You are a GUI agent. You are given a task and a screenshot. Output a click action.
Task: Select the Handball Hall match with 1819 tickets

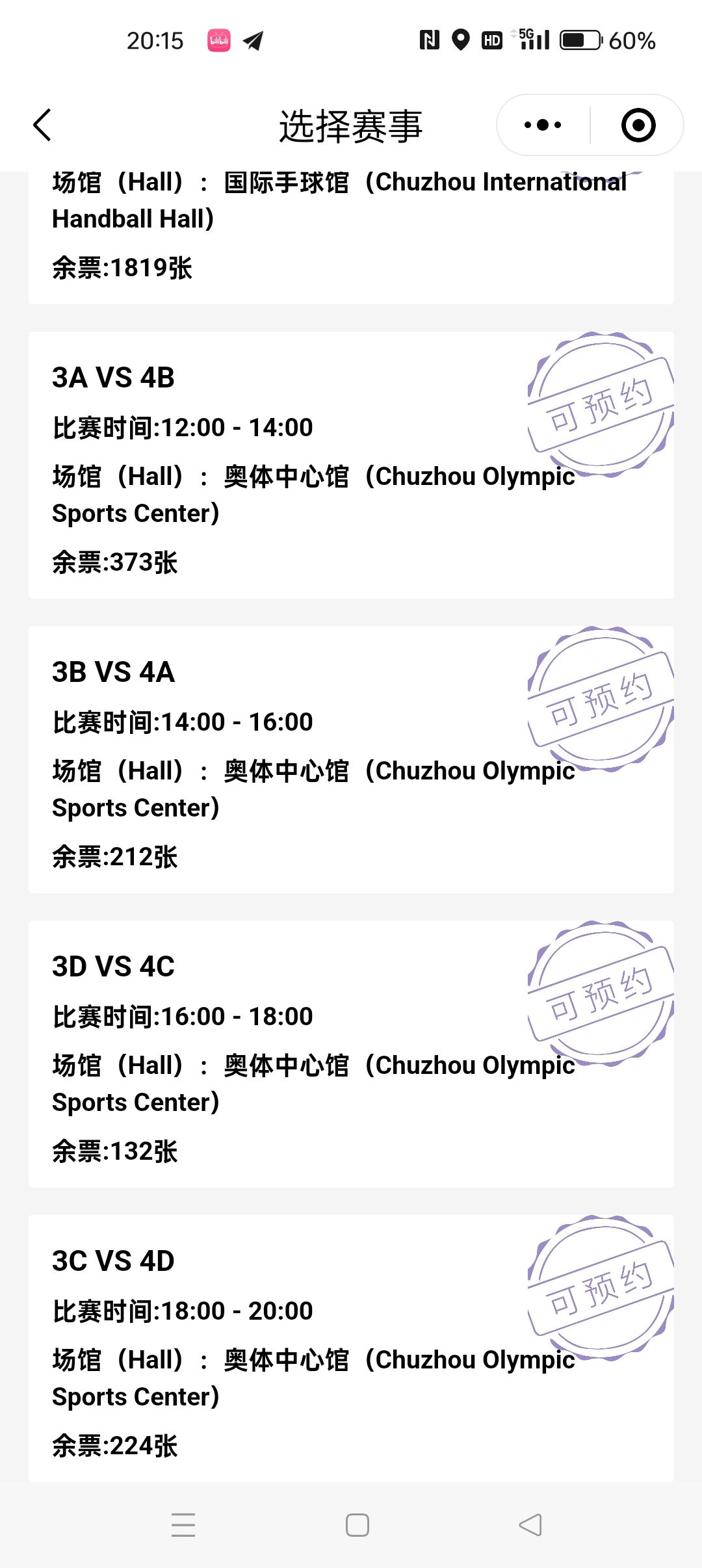tap(351, 237)
